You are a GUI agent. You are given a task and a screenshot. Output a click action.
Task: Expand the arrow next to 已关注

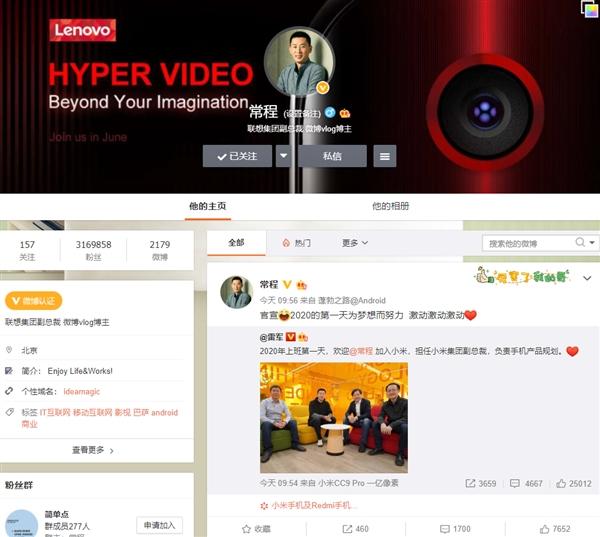coord(283,156)
